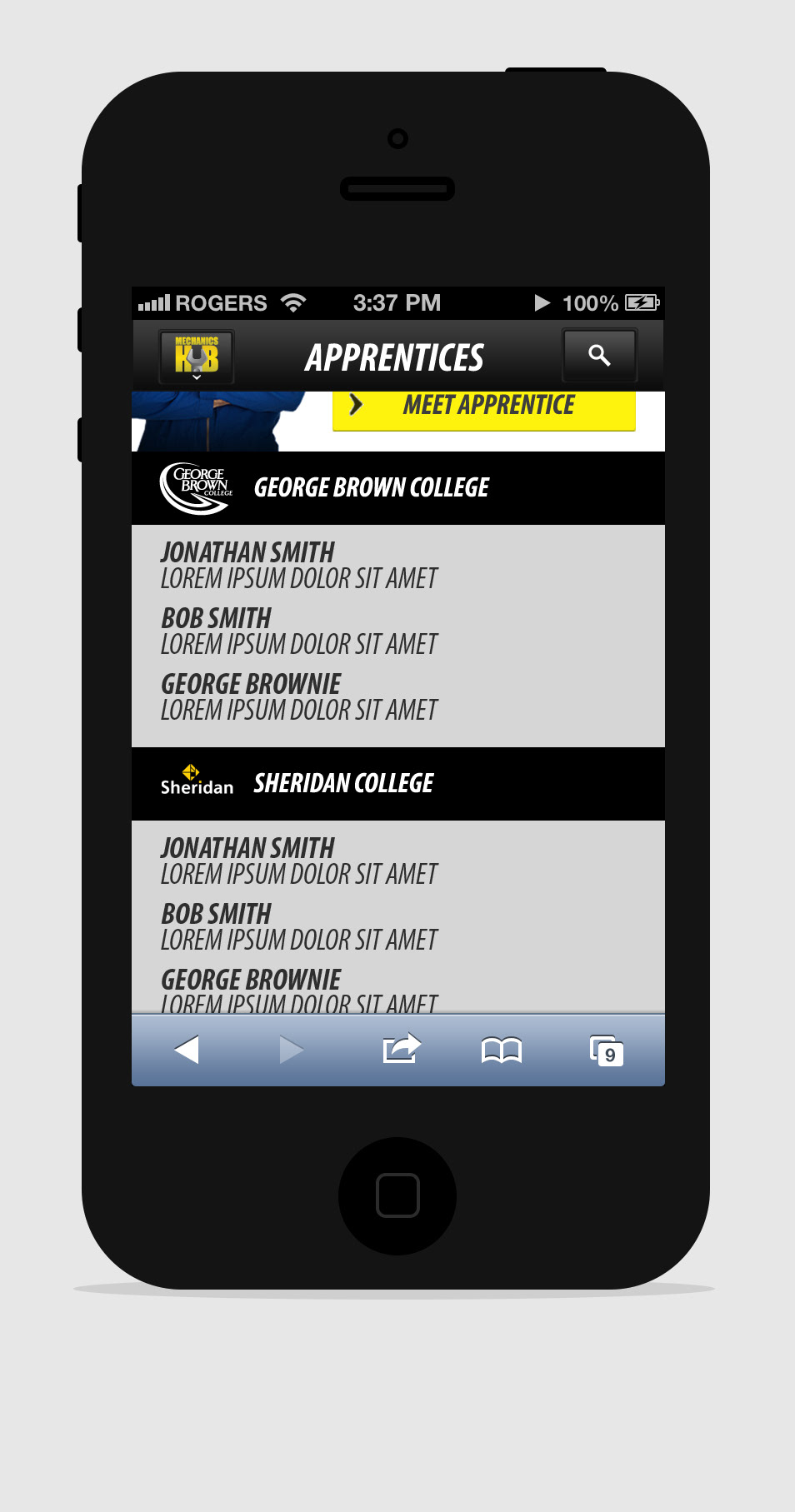The width and height of the screenshot is (795, 1512).
Task: Open Bob Smith under George Brown College
Action: pos(298,631)
